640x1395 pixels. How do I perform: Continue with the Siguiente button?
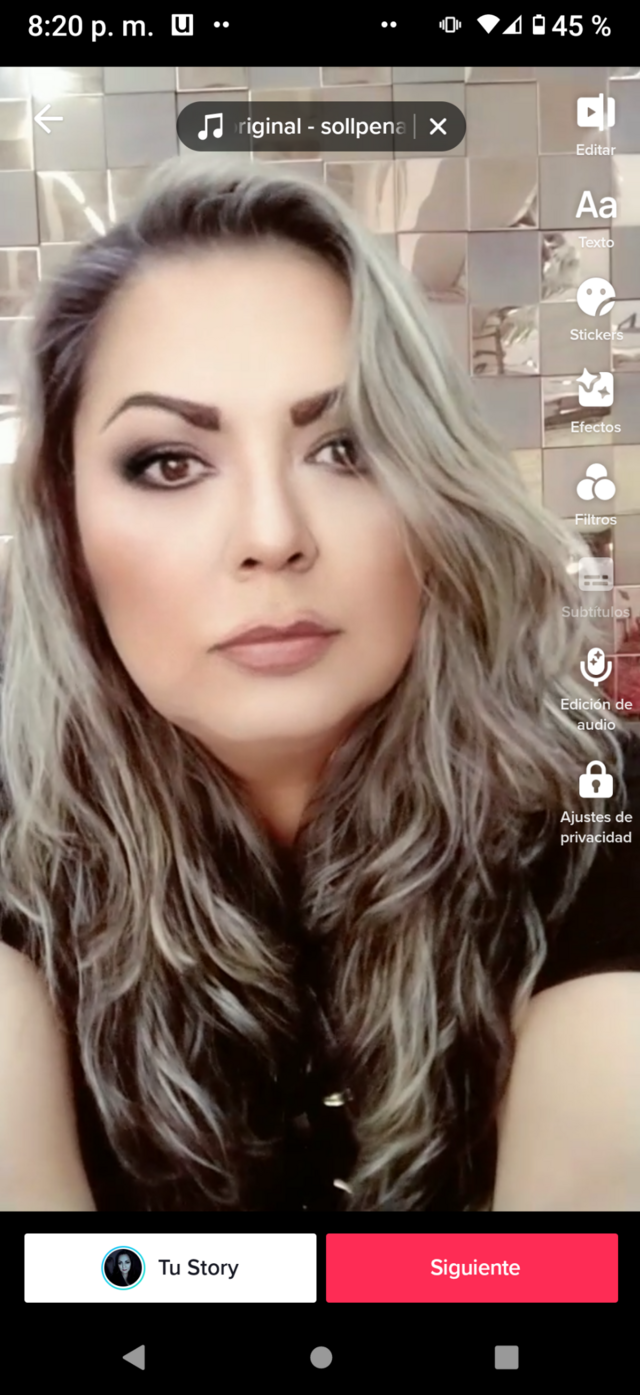tap(472, 1267)
